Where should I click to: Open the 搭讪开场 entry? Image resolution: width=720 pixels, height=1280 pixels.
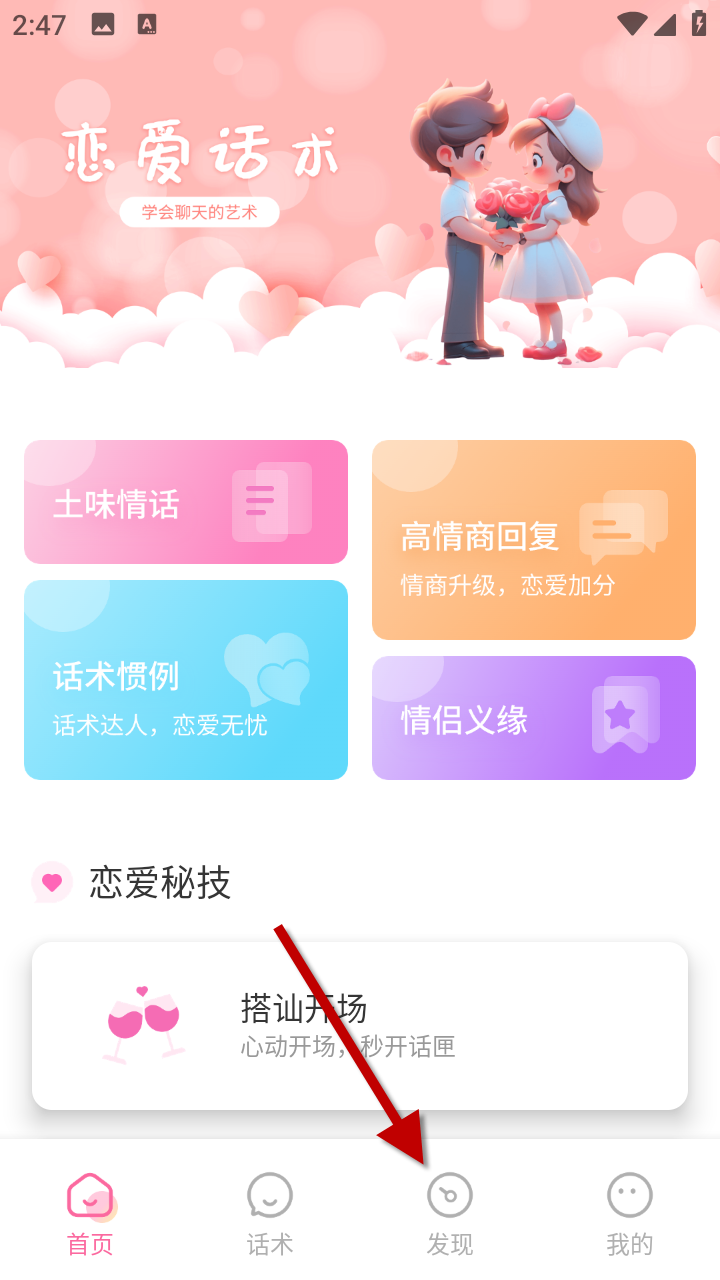pos(360,1025)
